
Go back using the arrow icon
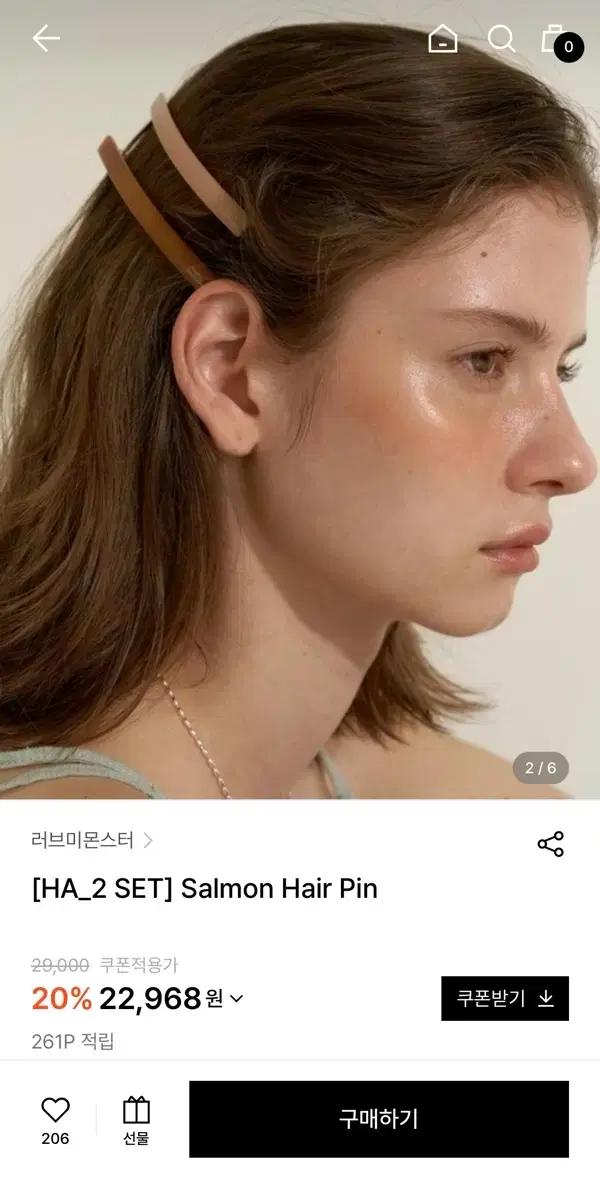click(46, 39)
